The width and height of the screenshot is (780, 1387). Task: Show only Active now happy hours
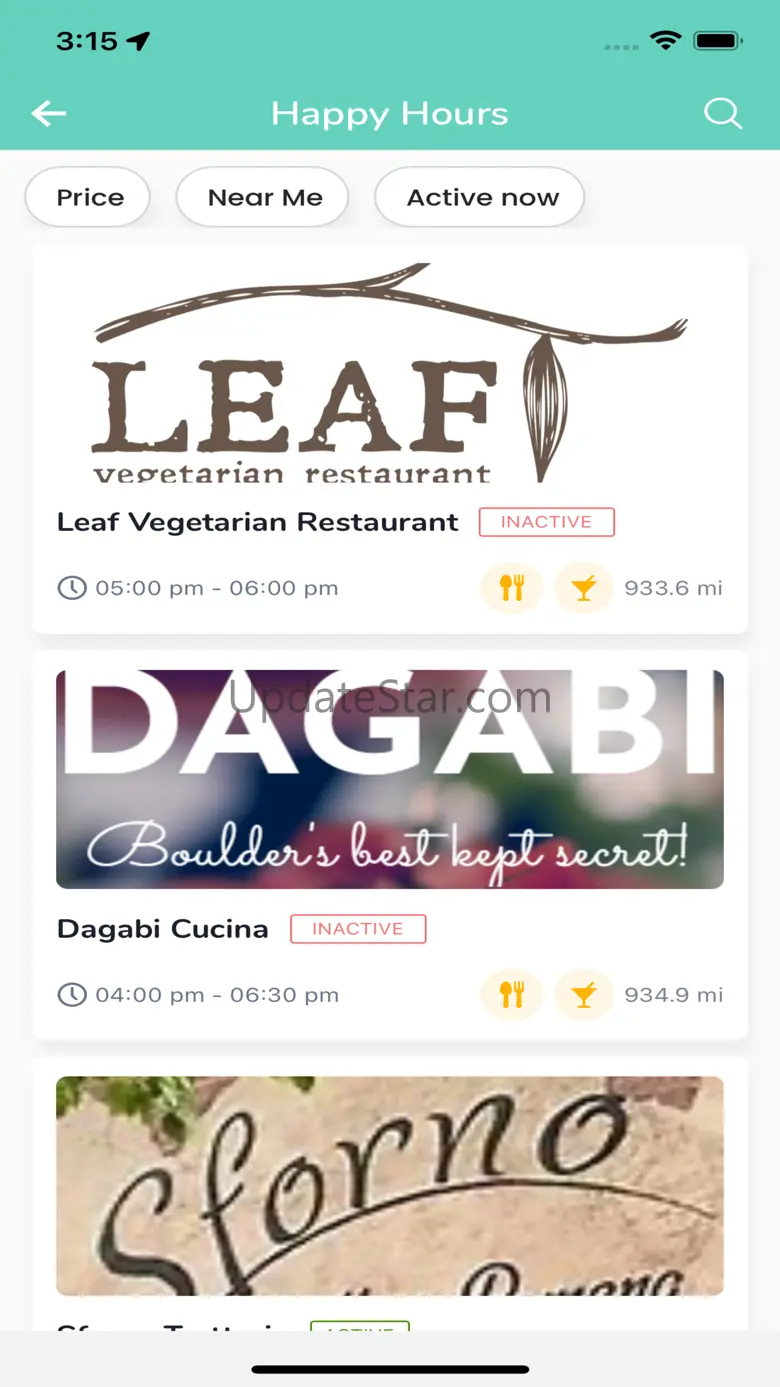point(480,198)
